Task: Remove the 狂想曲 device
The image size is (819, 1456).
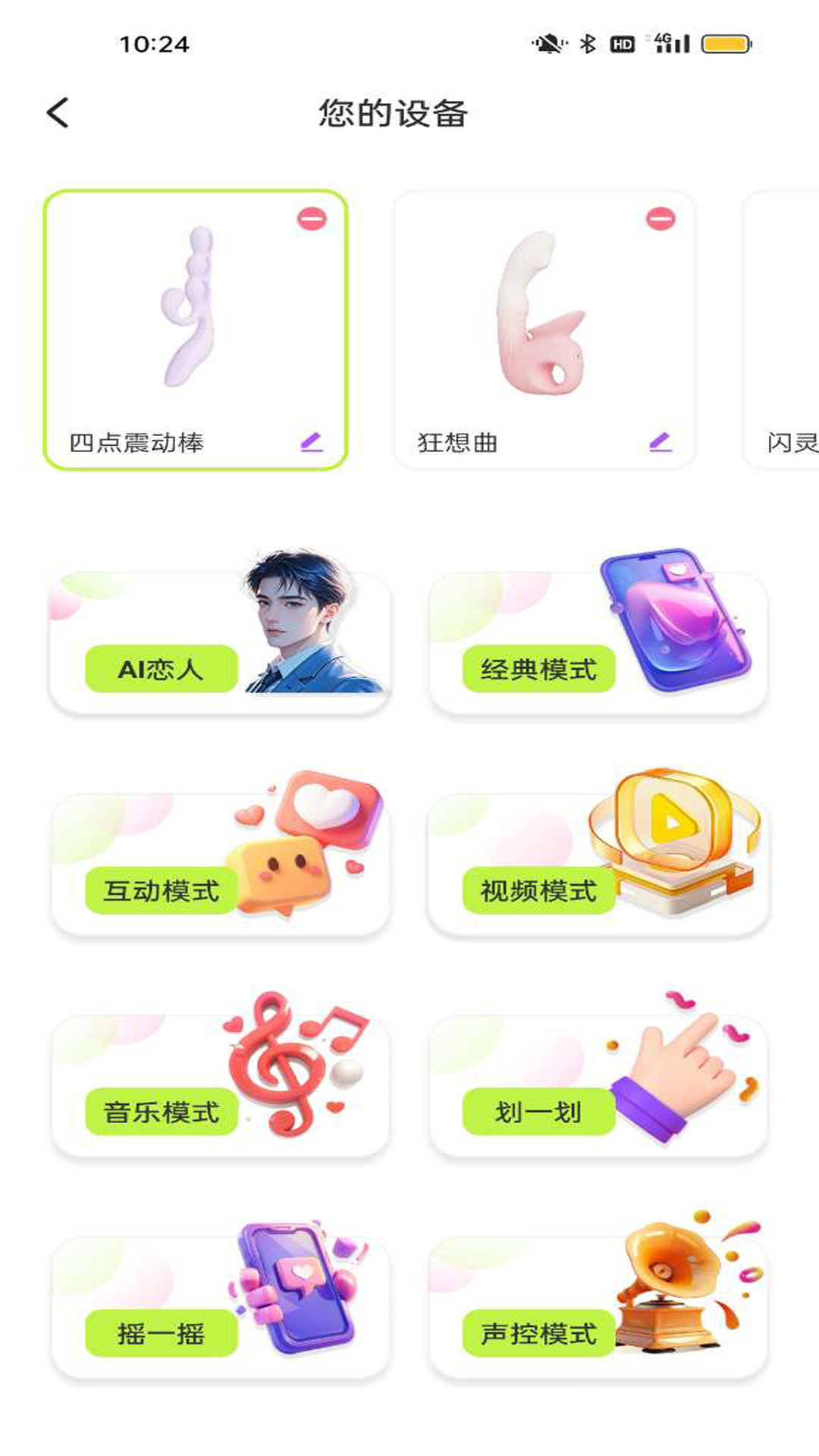Action: click(x=661, y=219)
